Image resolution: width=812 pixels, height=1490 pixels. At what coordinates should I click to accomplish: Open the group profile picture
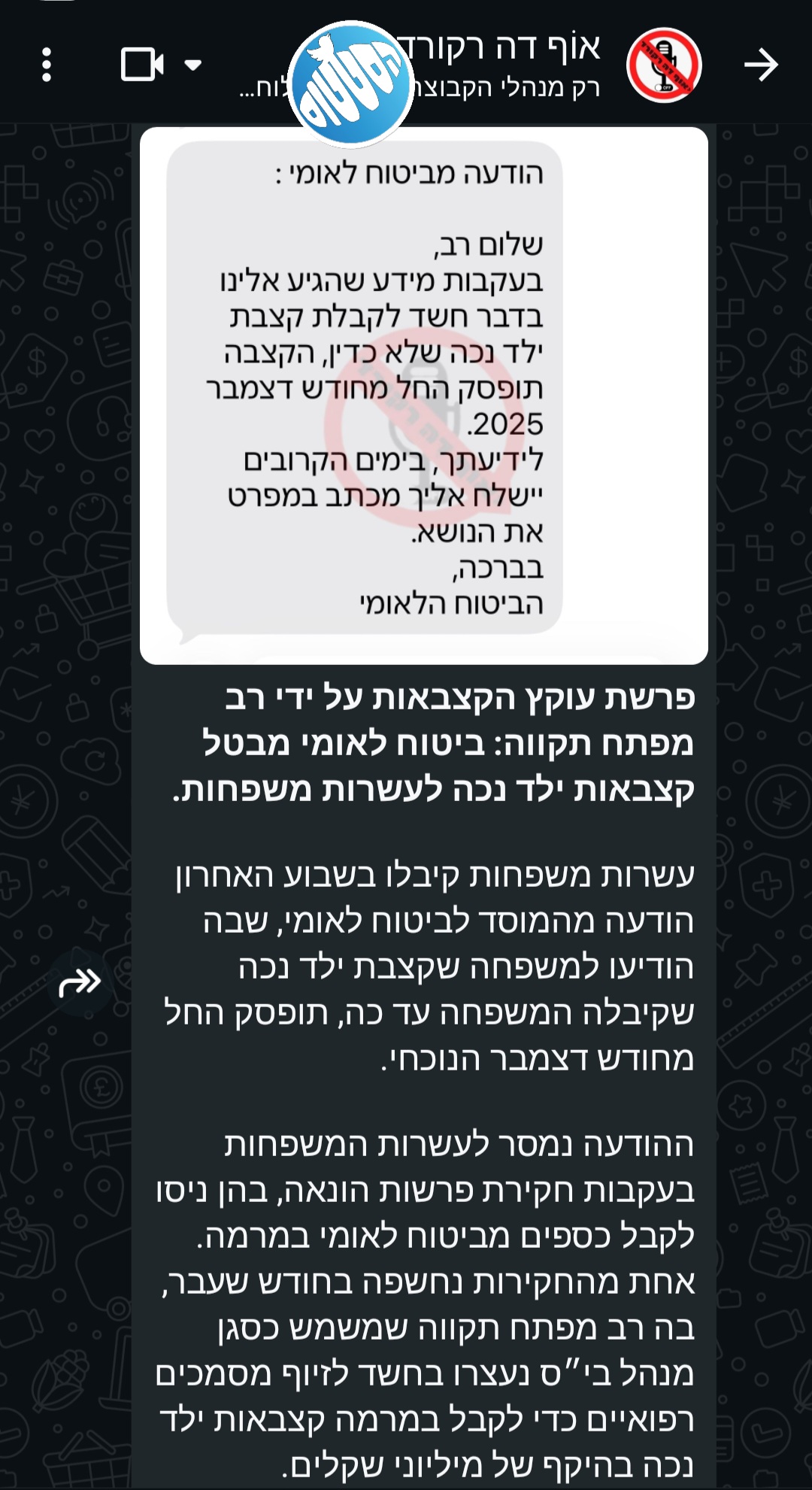tap(664, 65)
